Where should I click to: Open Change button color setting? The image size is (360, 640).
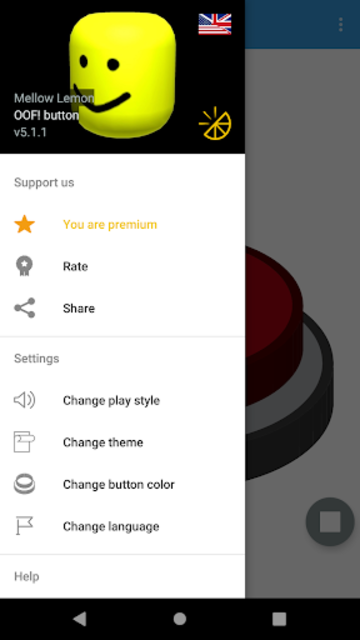pos(122,484)
